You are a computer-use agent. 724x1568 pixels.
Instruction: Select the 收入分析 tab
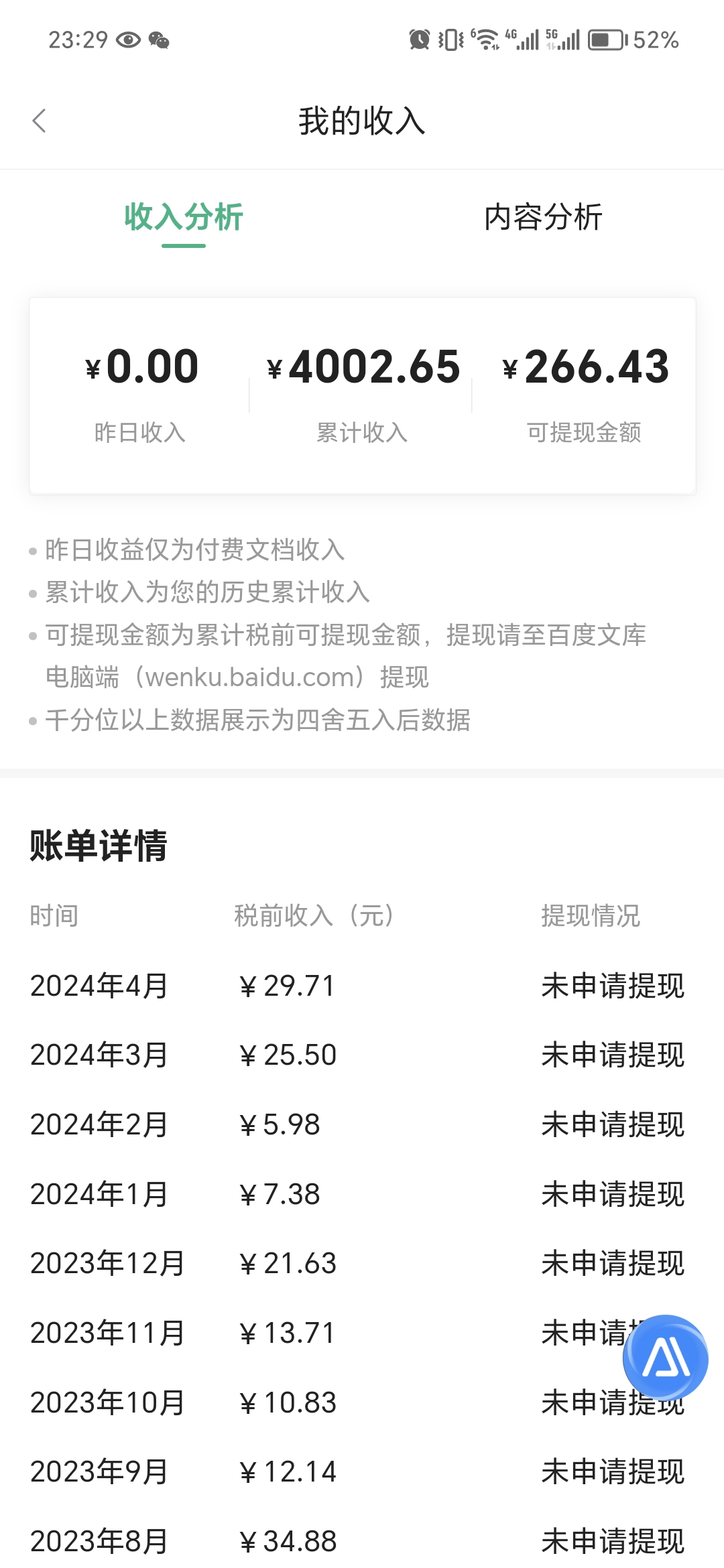tap(183, 217)
